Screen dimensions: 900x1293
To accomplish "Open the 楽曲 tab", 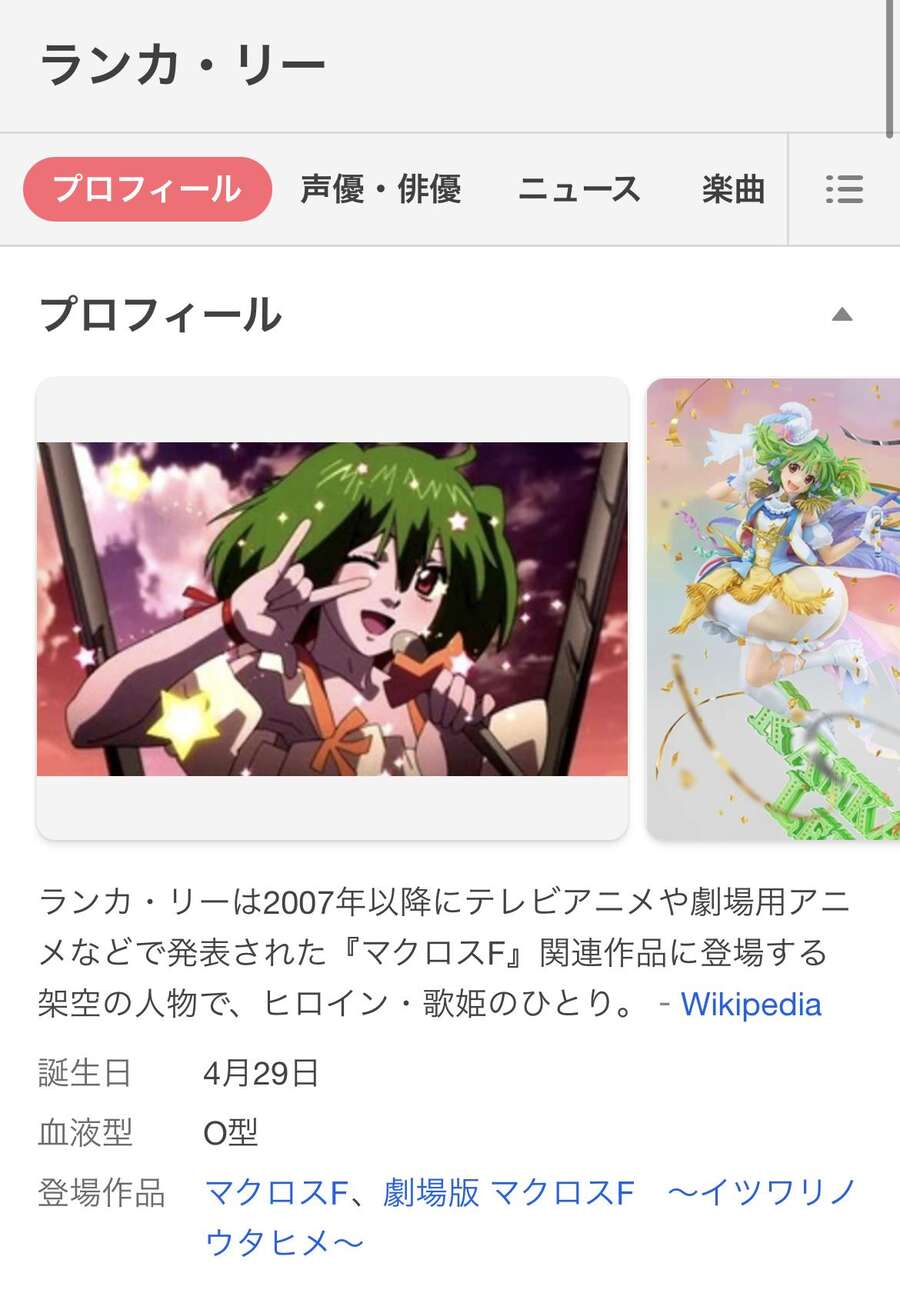I will [x=733, y=189].
